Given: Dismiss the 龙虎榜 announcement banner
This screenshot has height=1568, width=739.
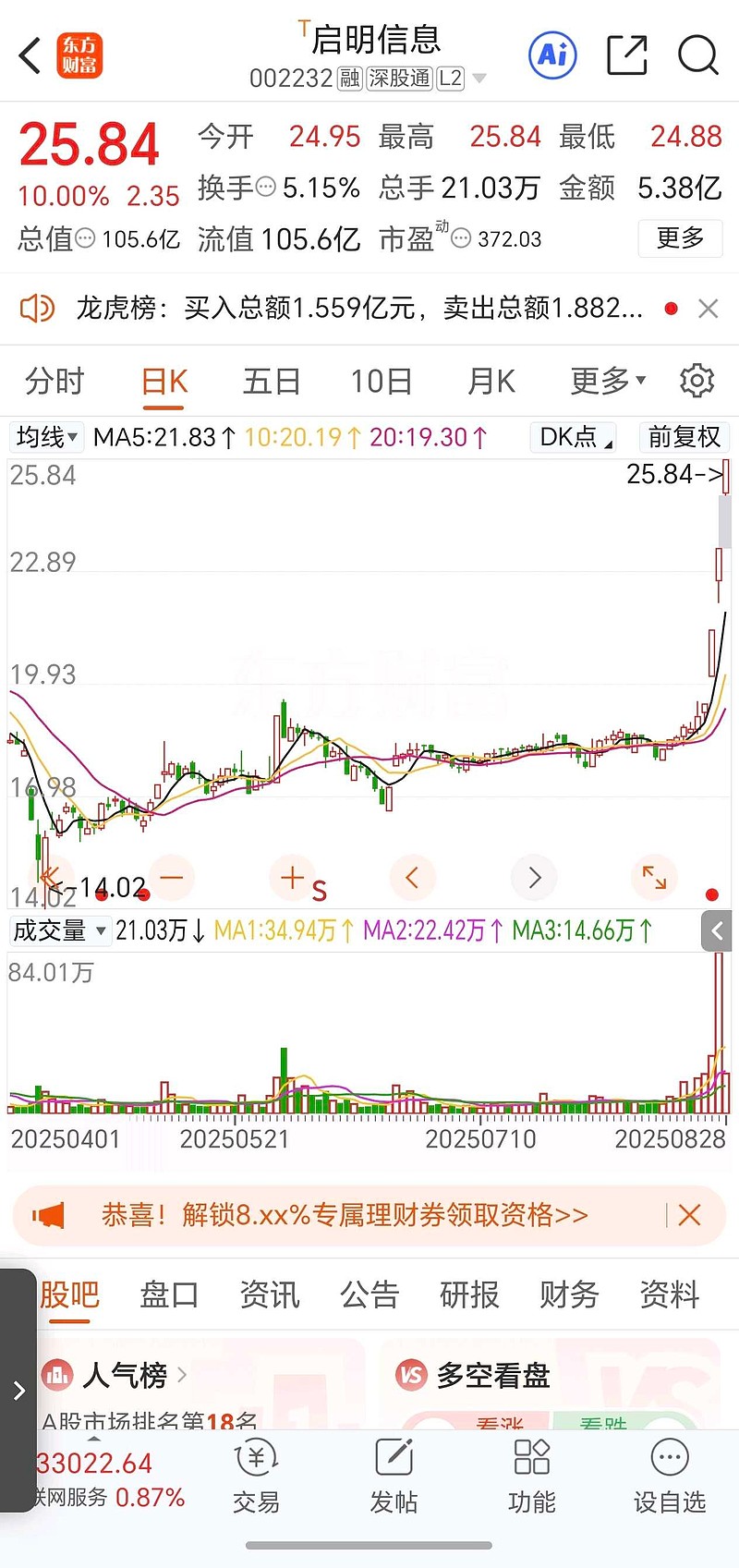Looking at the screenshot, I should pyautogui.click(x=710, y=308).
